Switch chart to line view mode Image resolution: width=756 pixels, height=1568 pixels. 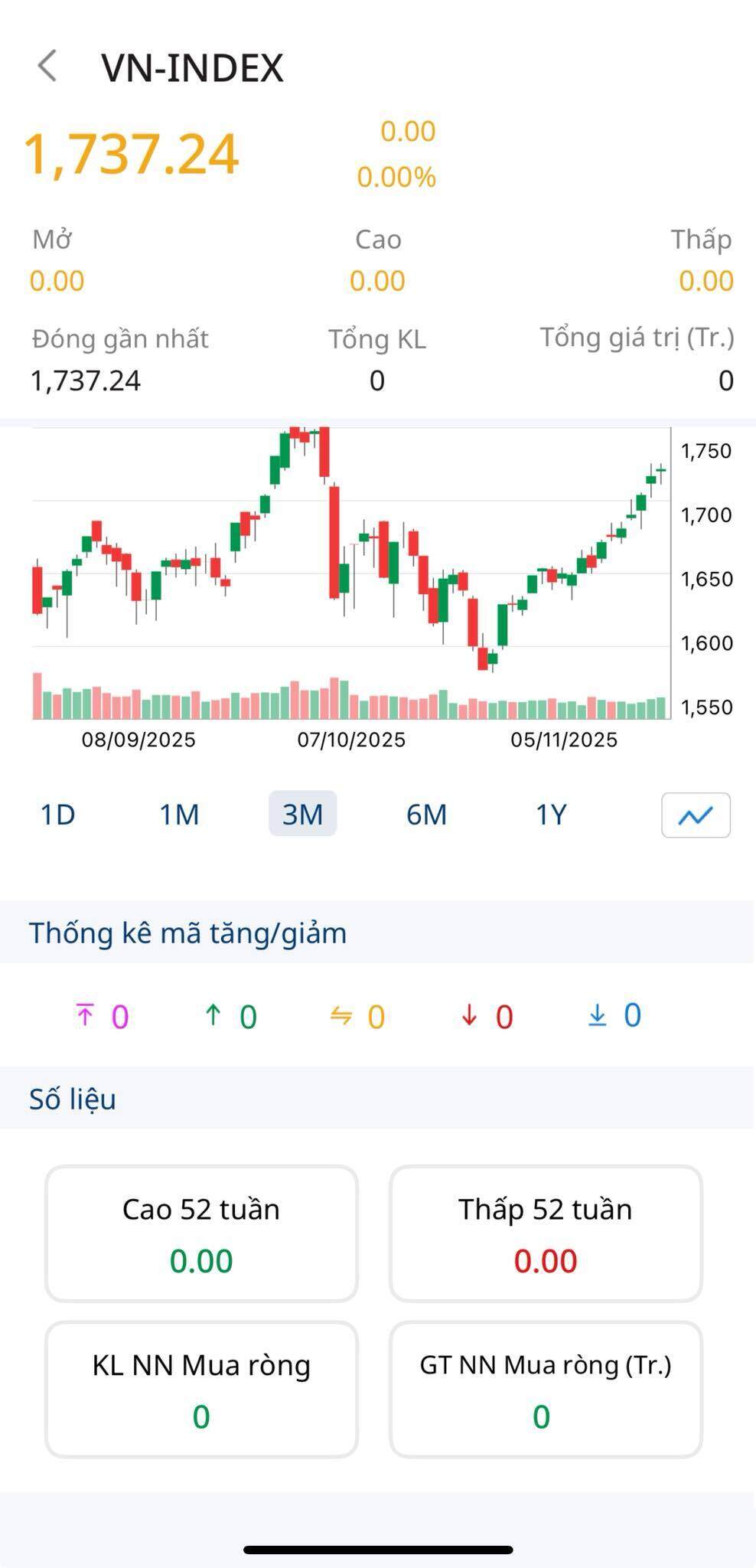tap(695, 815)
